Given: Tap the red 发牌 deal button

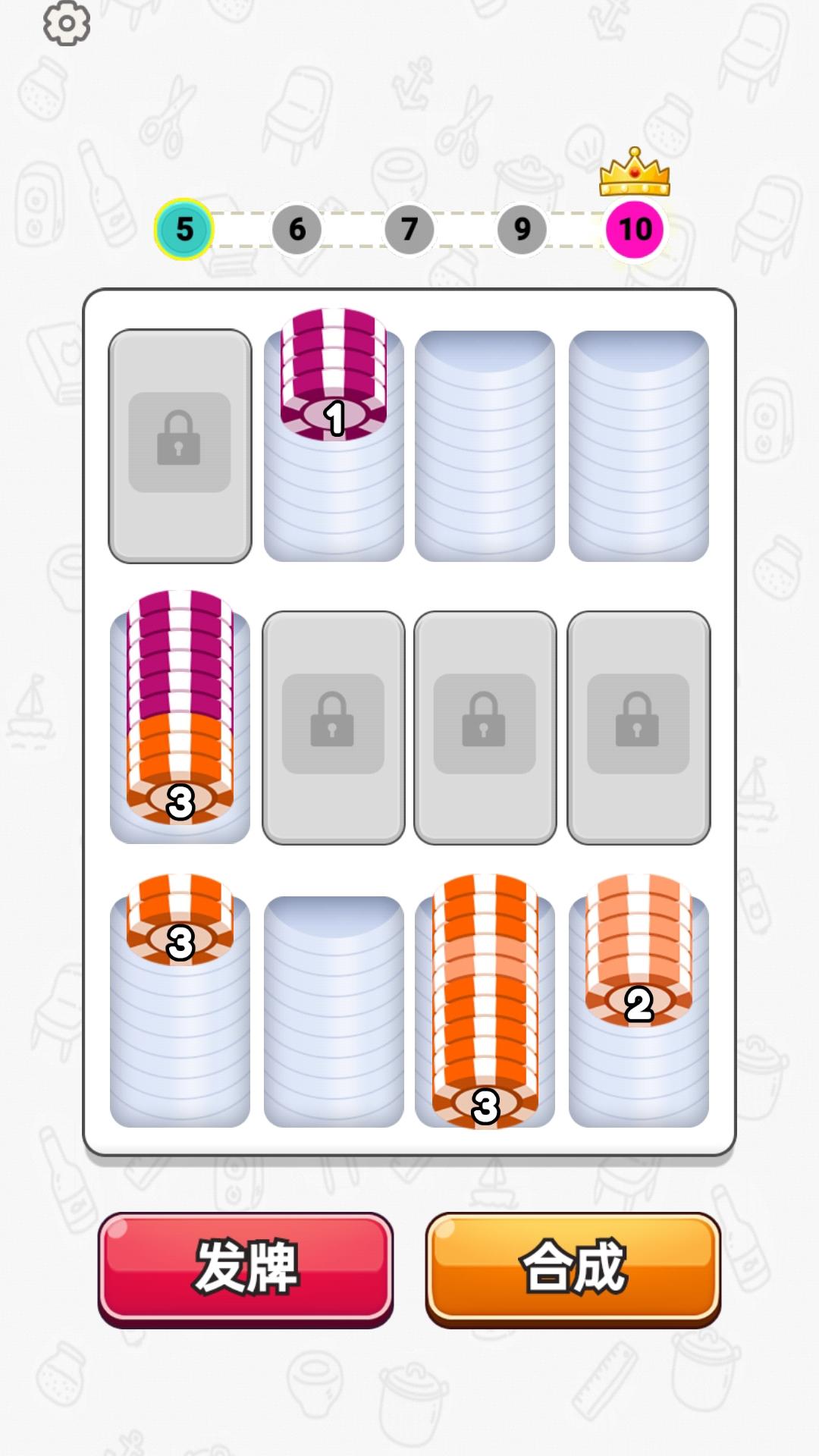Looking at the screenshot, I should (246, 1267).
